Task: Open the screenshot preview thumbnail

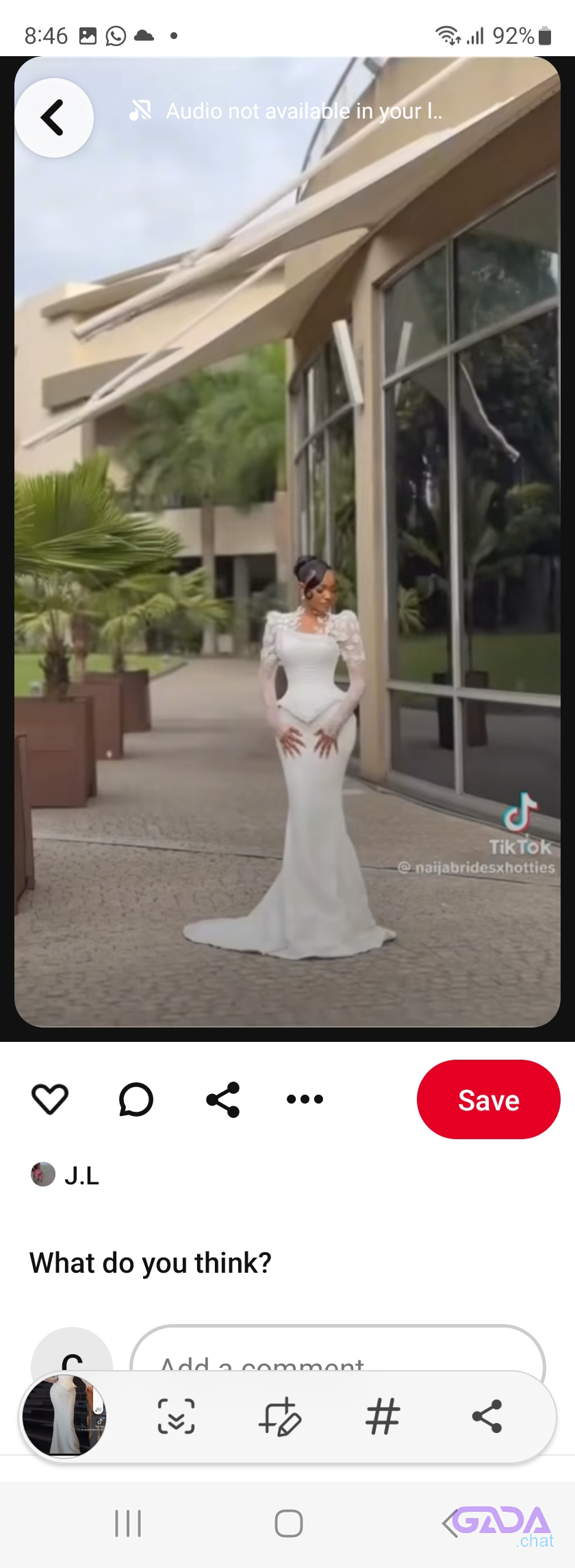Action: click(x=64, y=1416)
